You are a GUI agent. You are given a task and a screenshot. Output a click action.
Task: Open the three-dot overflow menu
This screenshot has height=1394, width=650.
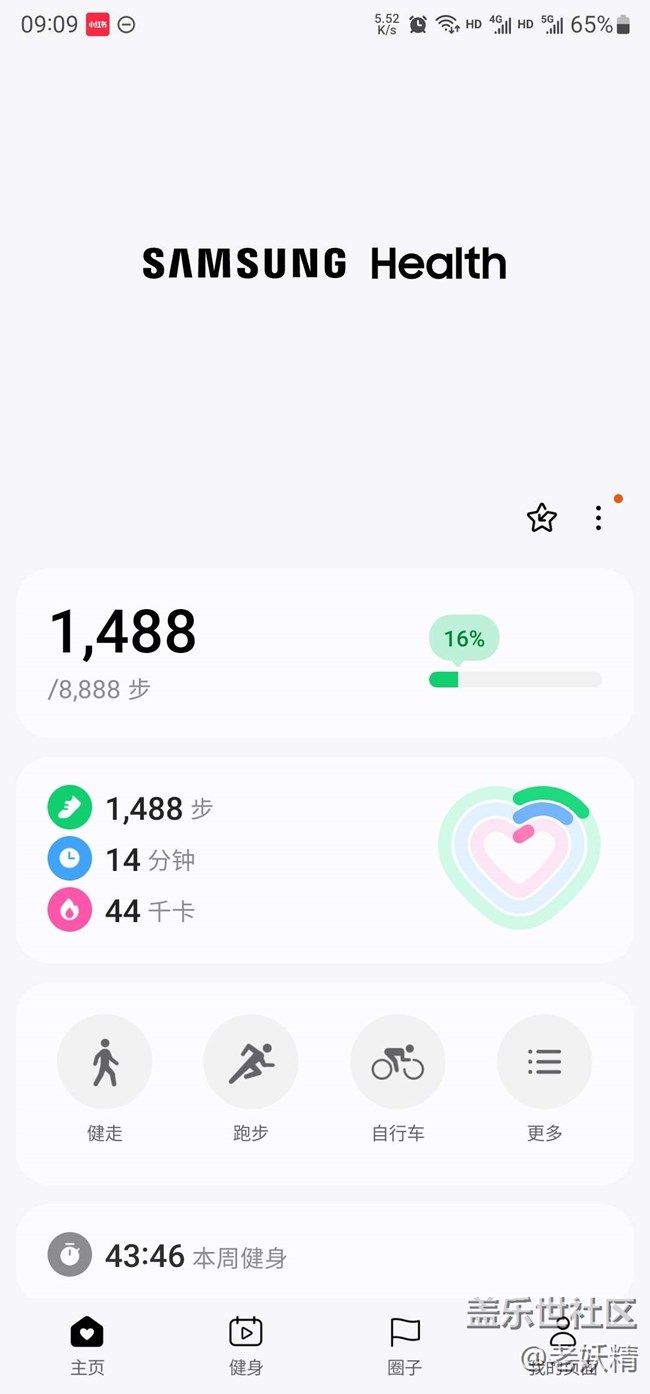tap(598, 517)
